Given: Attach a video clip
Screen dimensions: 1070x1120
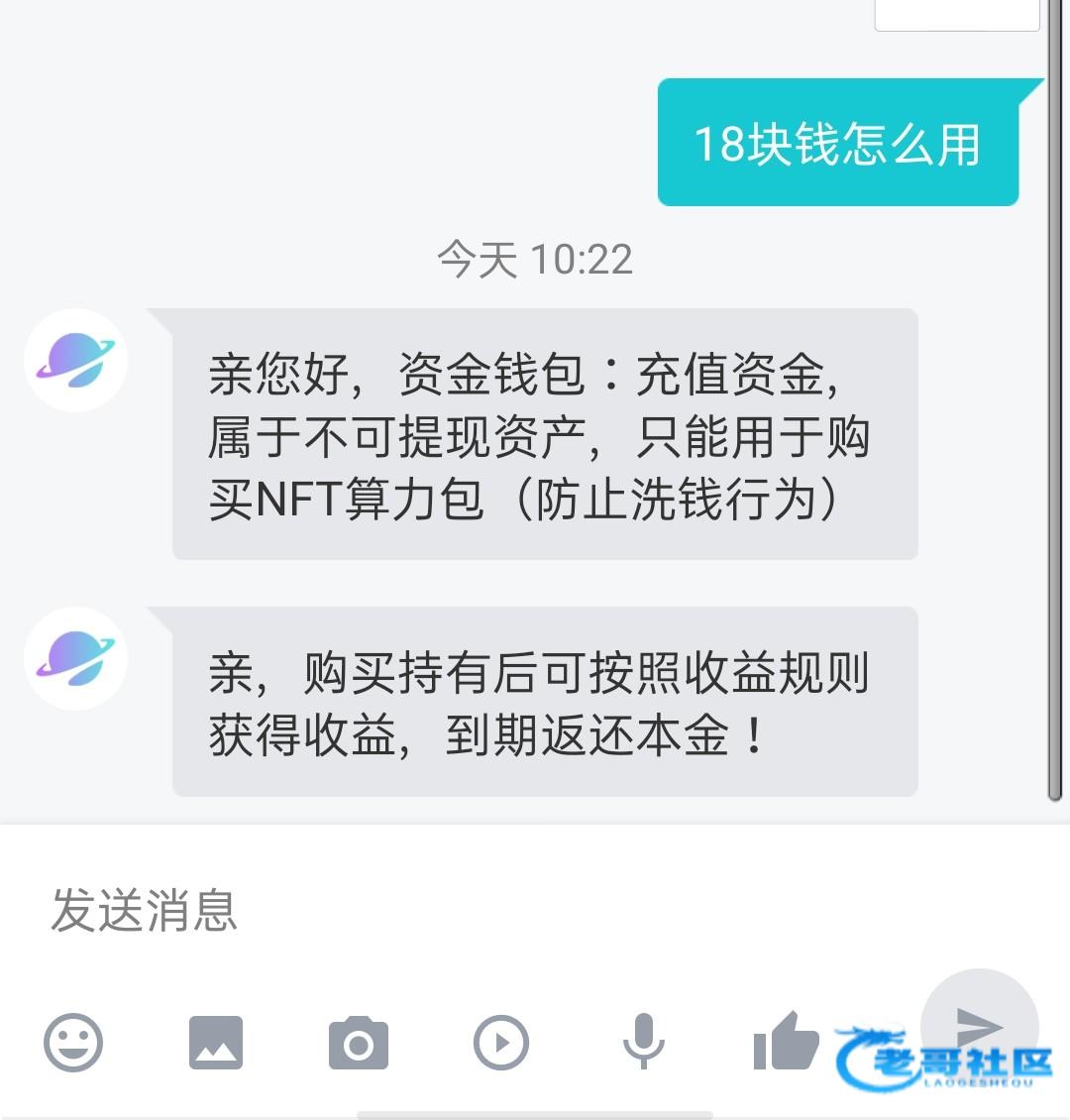Looking at the screenshot, I should coord(500,1043).
